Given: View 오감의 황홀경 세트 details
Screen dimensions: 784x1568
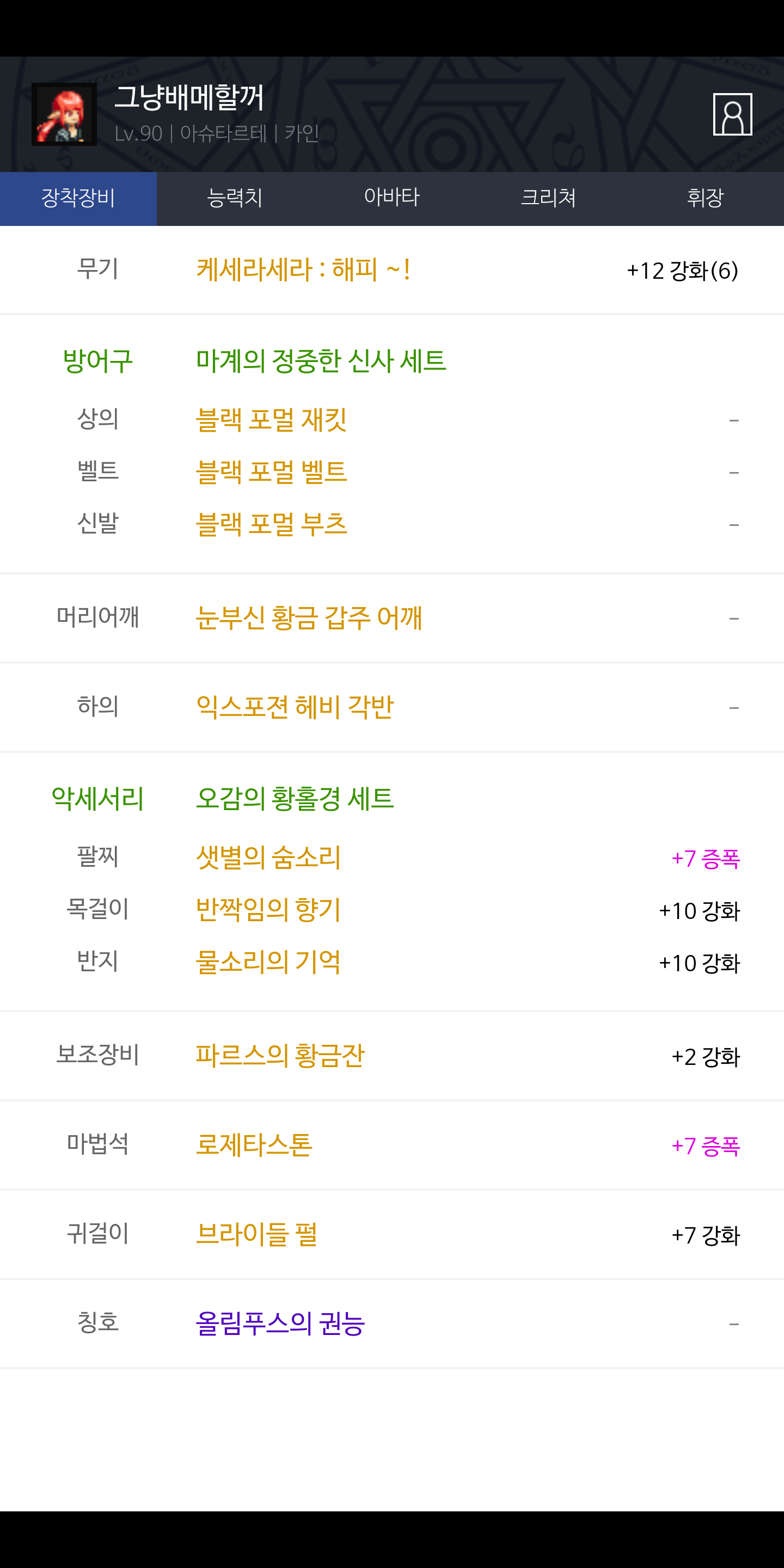Looking at the screenshot, I should click(295, 799).
